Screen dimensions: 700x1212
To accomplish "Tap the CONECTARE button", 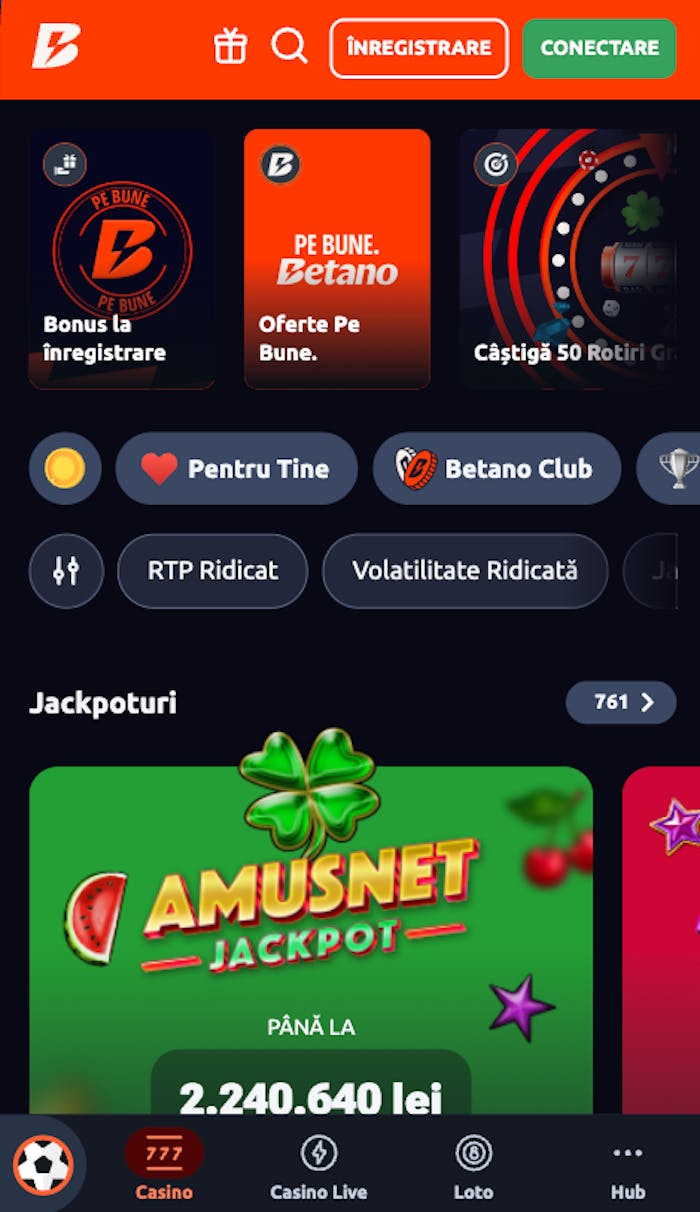I will pos(599,48).
